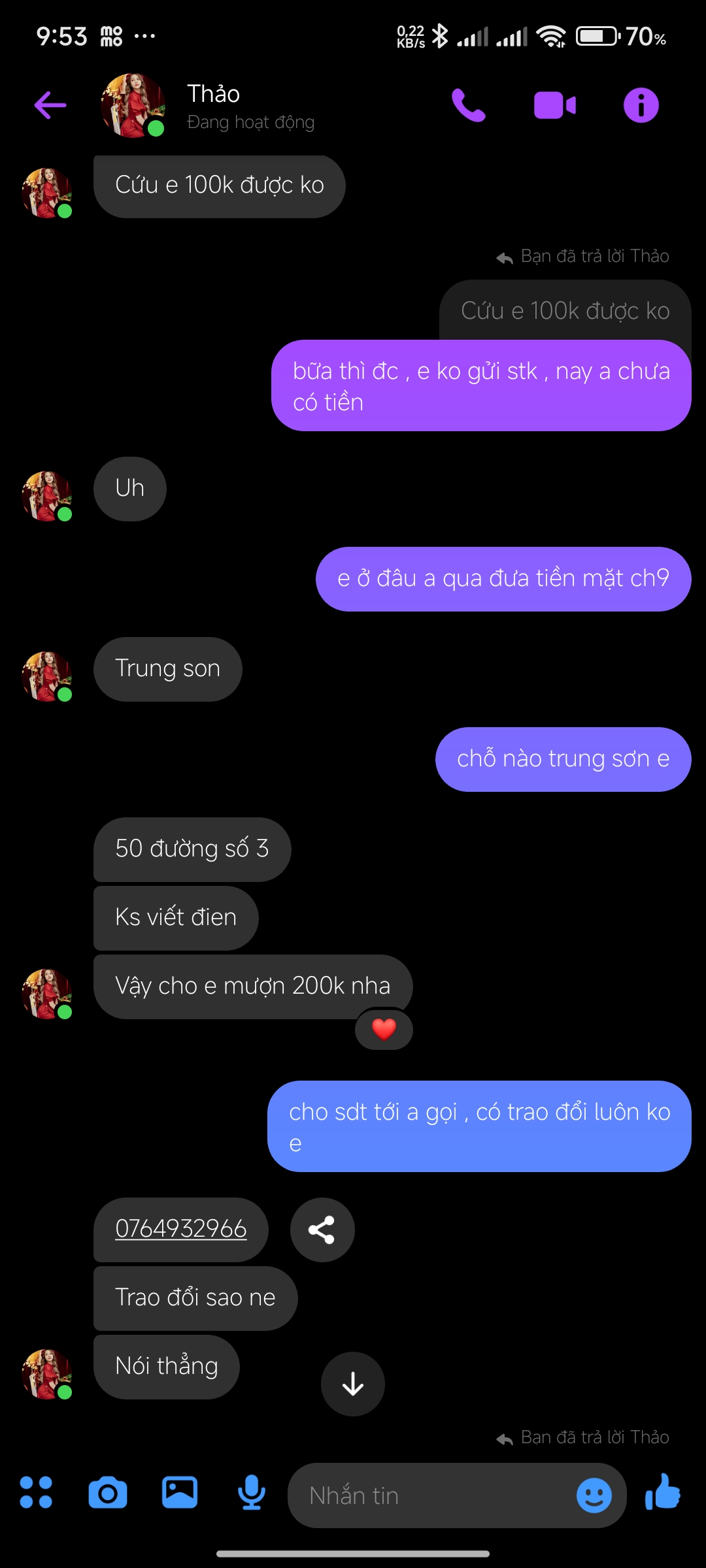This screenshot has height=1568, width=706.
Task: Record a voice message with the microphone
Action: click(x=252, y=1496)
